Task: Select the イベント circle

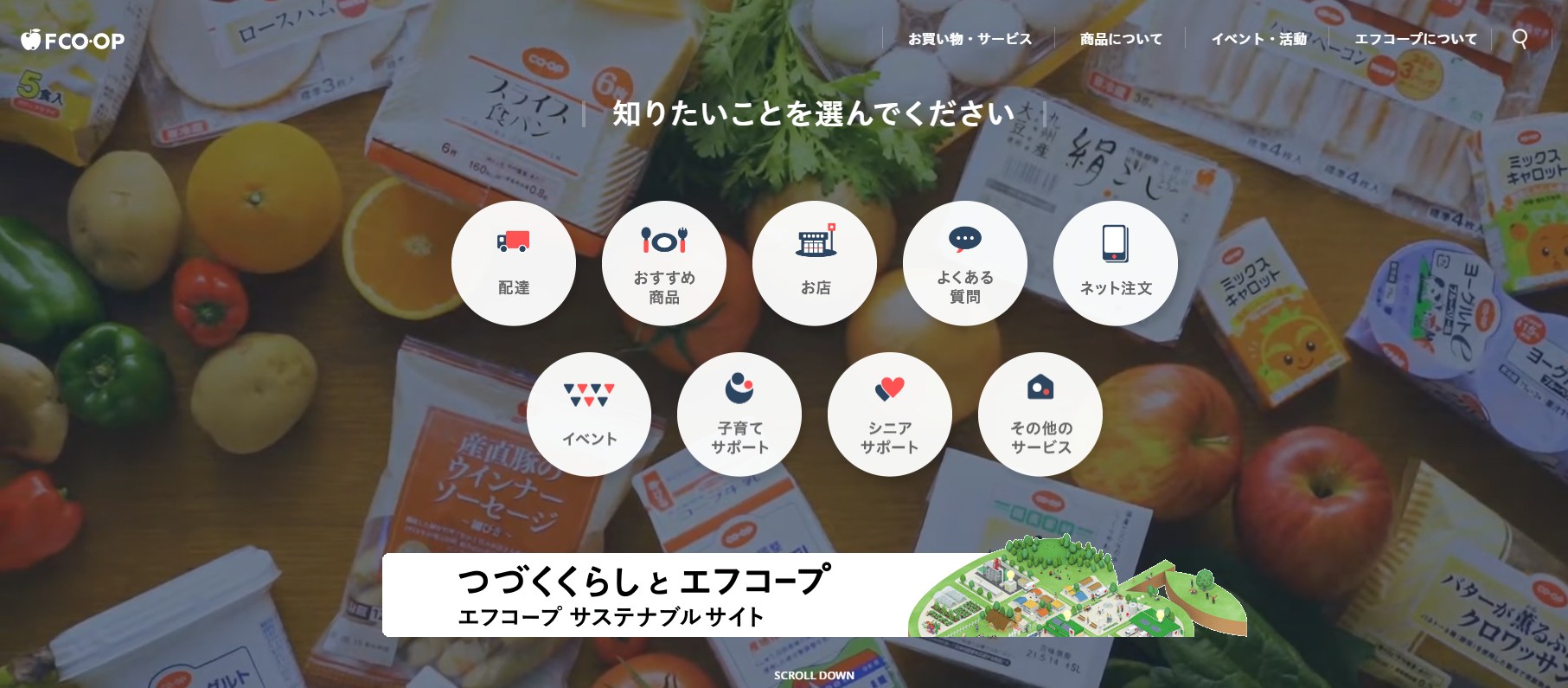Action: click(x=589, y=414)
